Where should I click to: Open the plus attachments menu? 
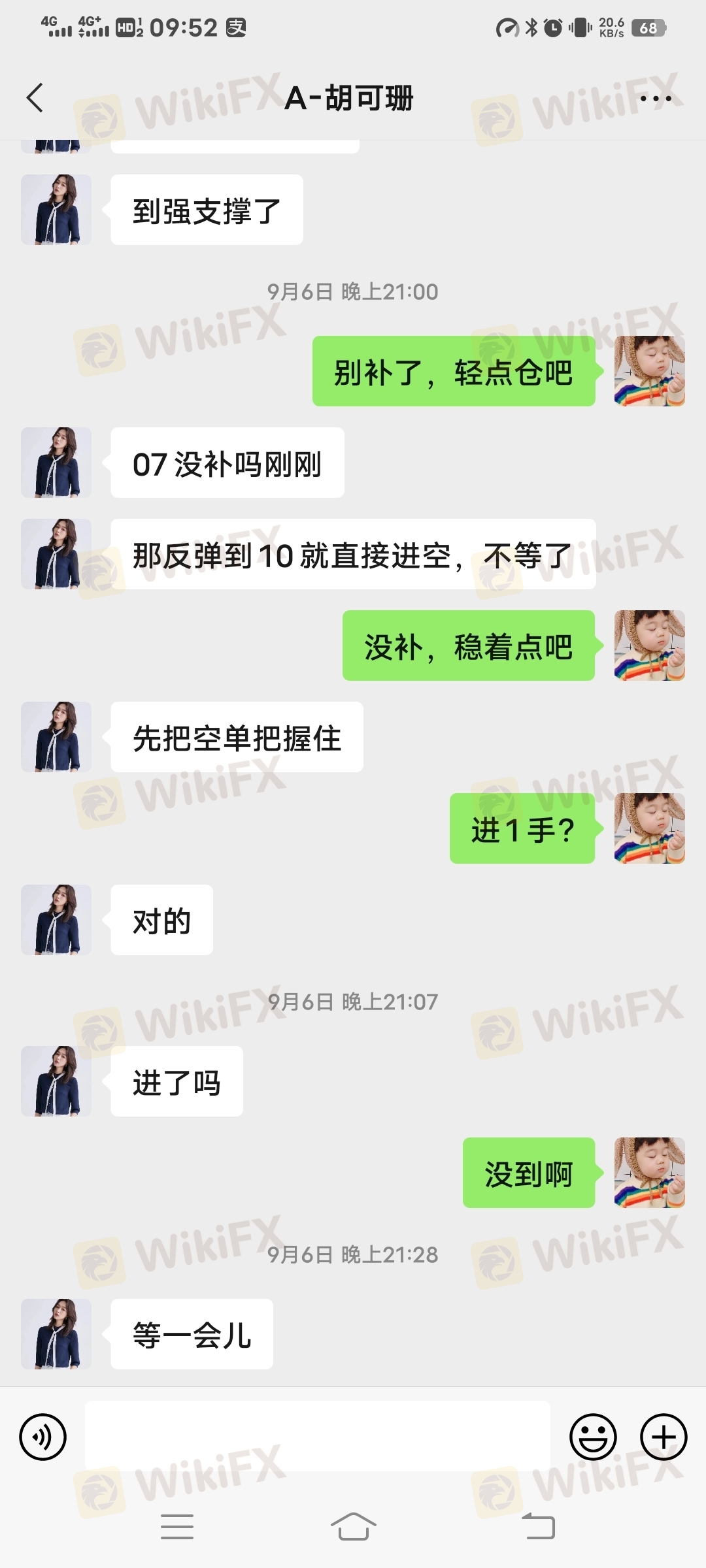point(663,1437)
